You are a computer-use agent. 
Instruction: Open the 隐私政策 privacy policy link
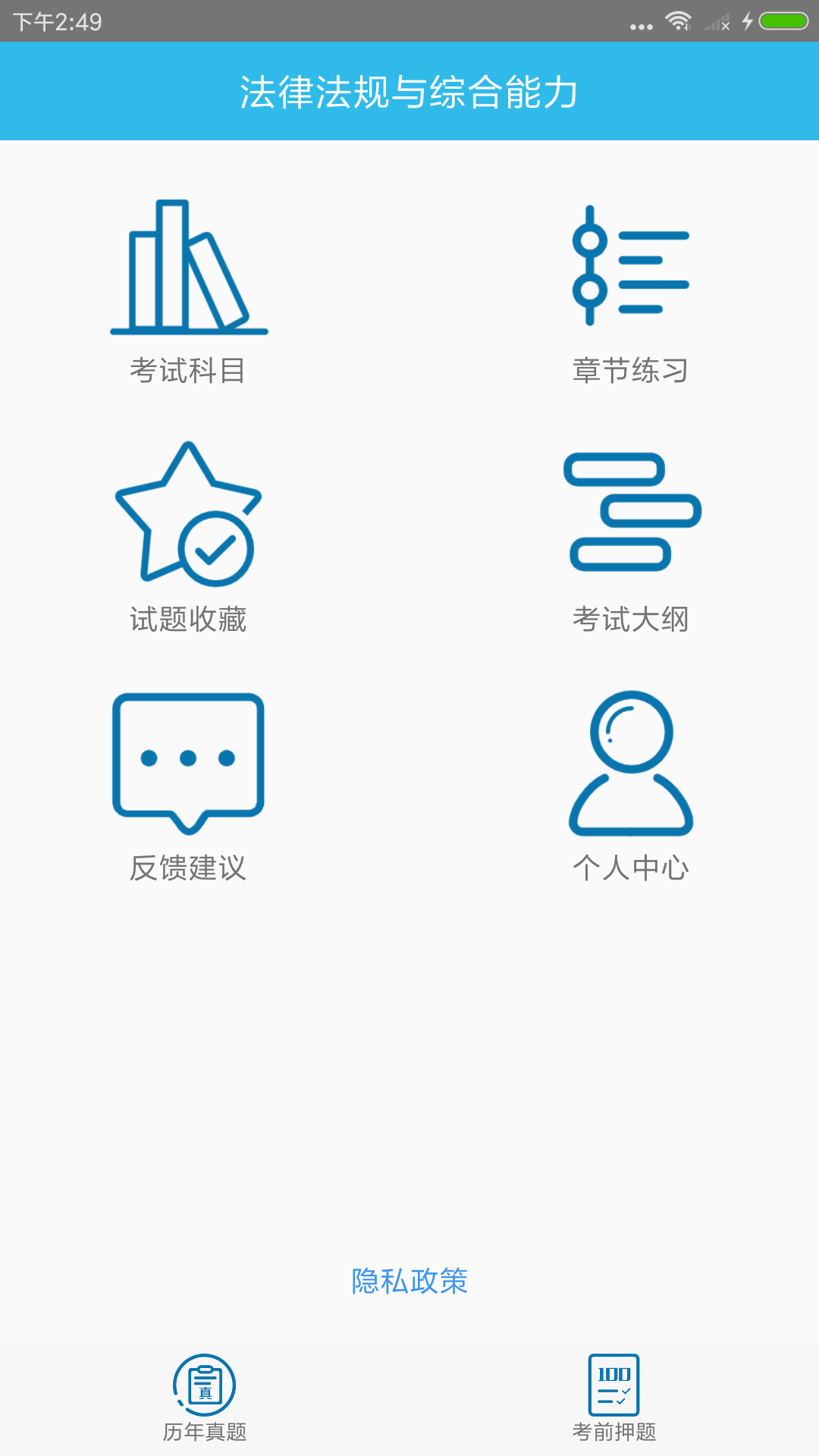409,1281
